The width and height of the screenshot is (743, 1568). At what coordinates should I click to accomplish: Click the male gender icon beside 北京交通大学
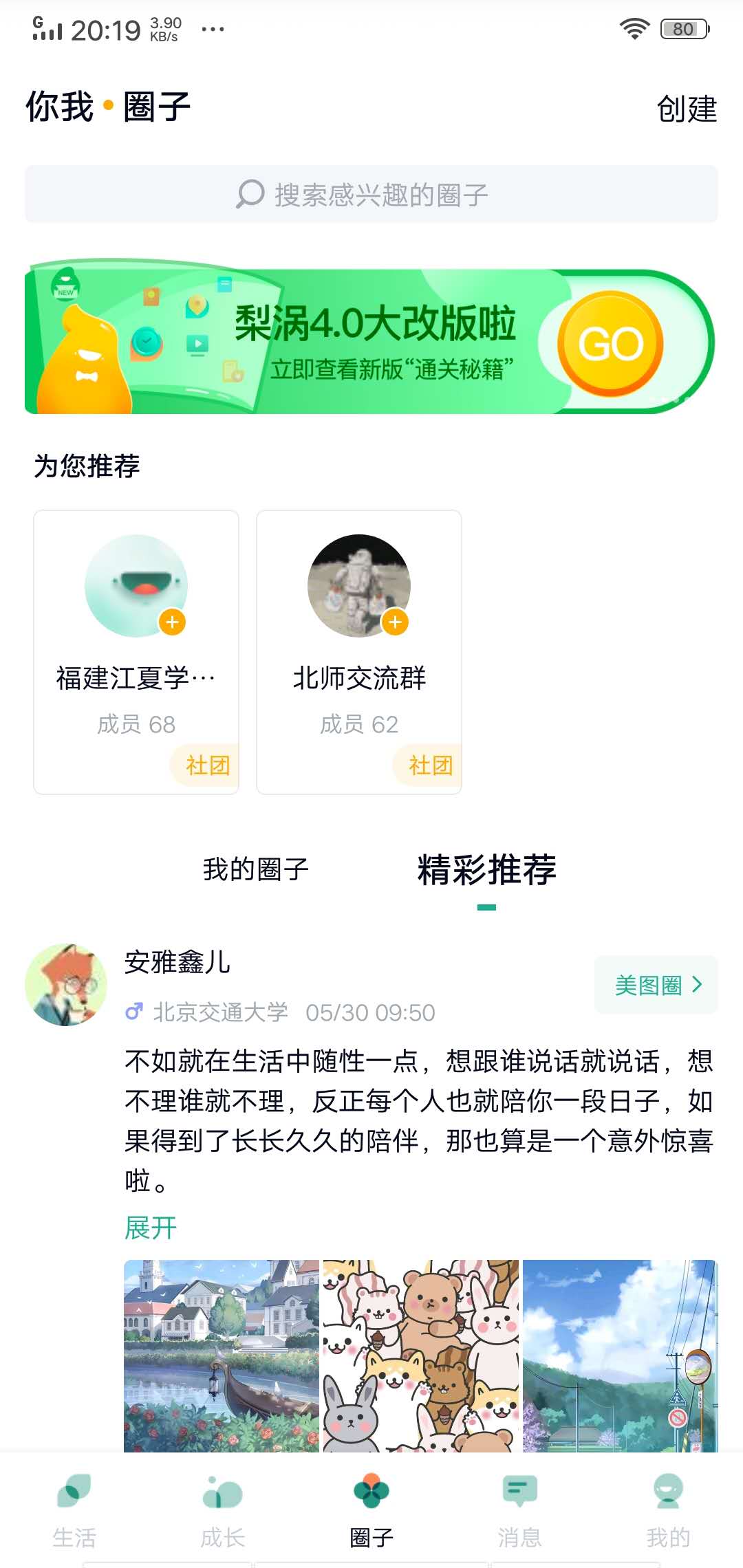(135, 1011)
